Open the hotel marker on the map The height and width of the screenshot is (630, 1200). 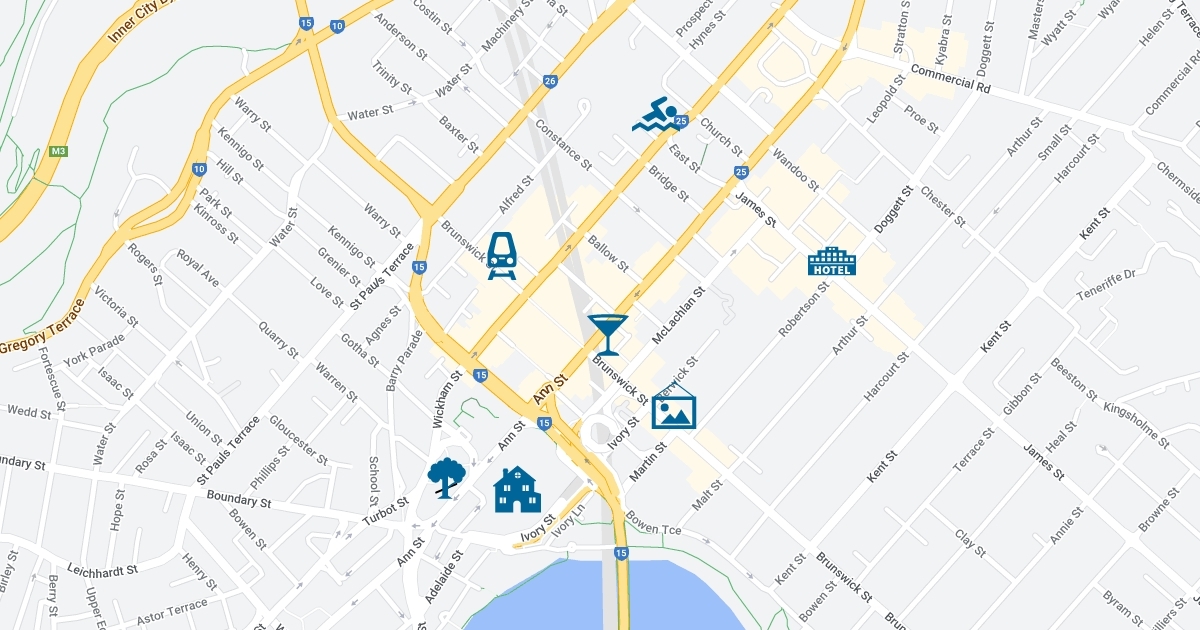(832, 262)
